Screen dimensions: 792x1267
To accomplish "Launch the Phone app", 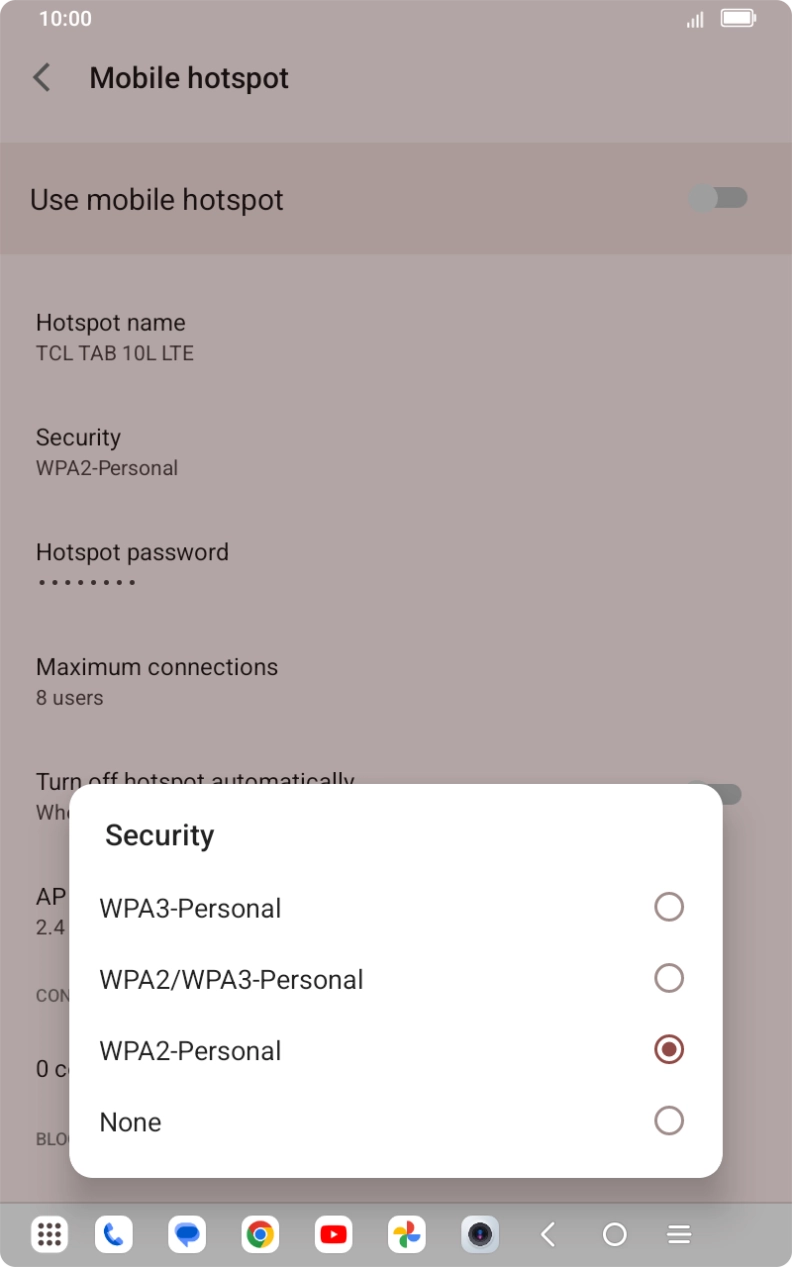I will pyautogui.click(x=113, y=1234).
